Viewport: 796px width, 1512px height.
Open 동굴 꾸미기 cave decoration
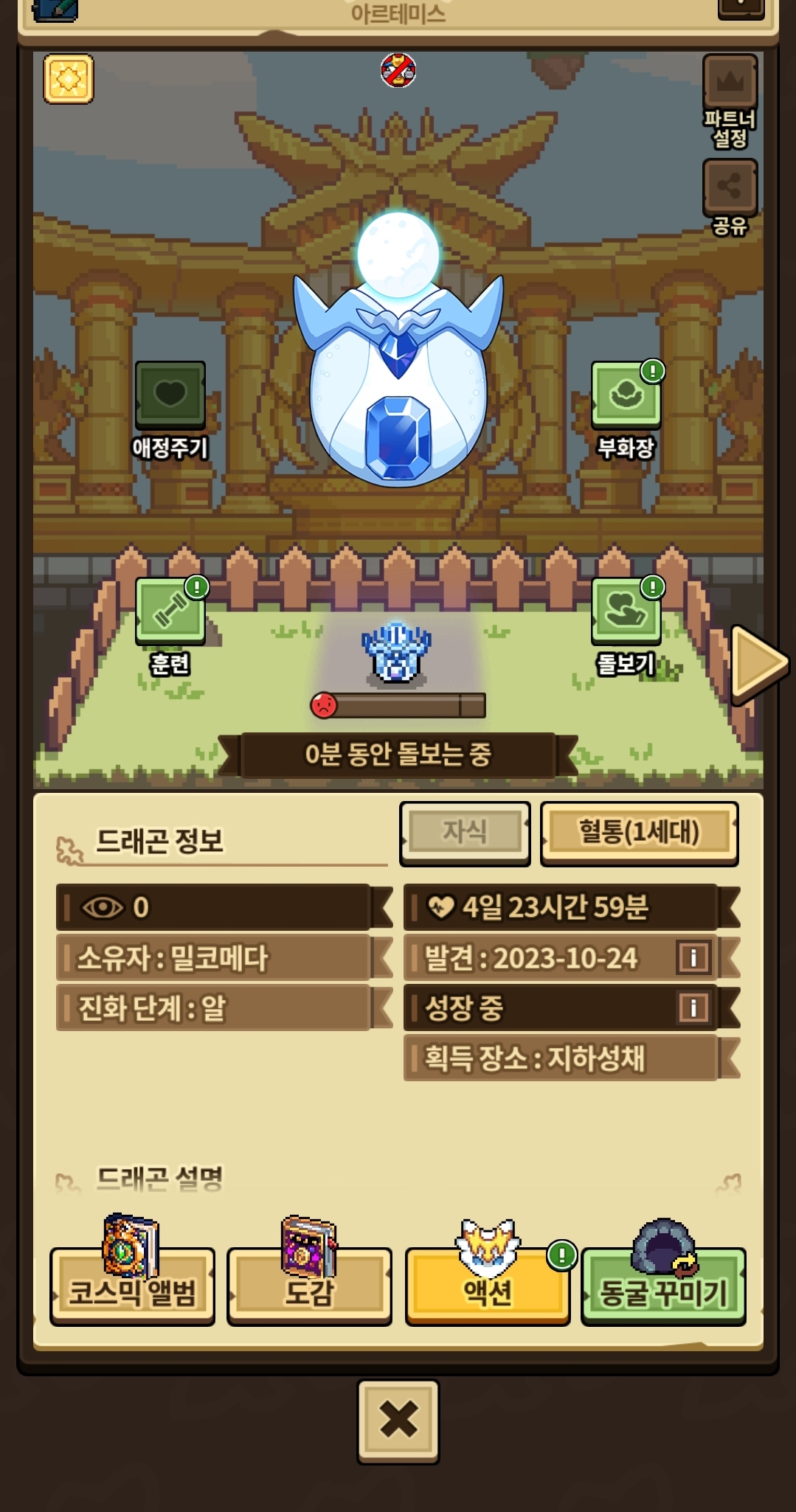click(663, 1286)
